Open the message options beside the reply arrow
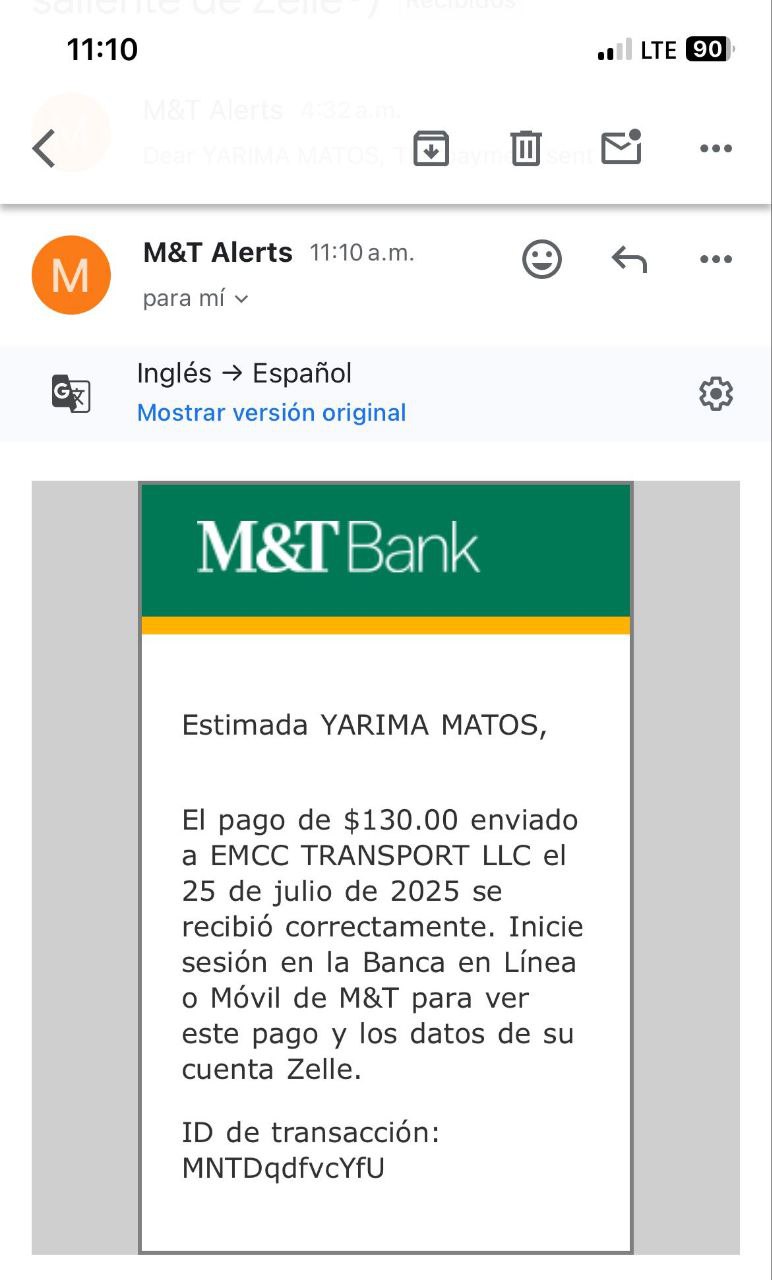This screenshot has height=1280, width=772. [715, 260]
